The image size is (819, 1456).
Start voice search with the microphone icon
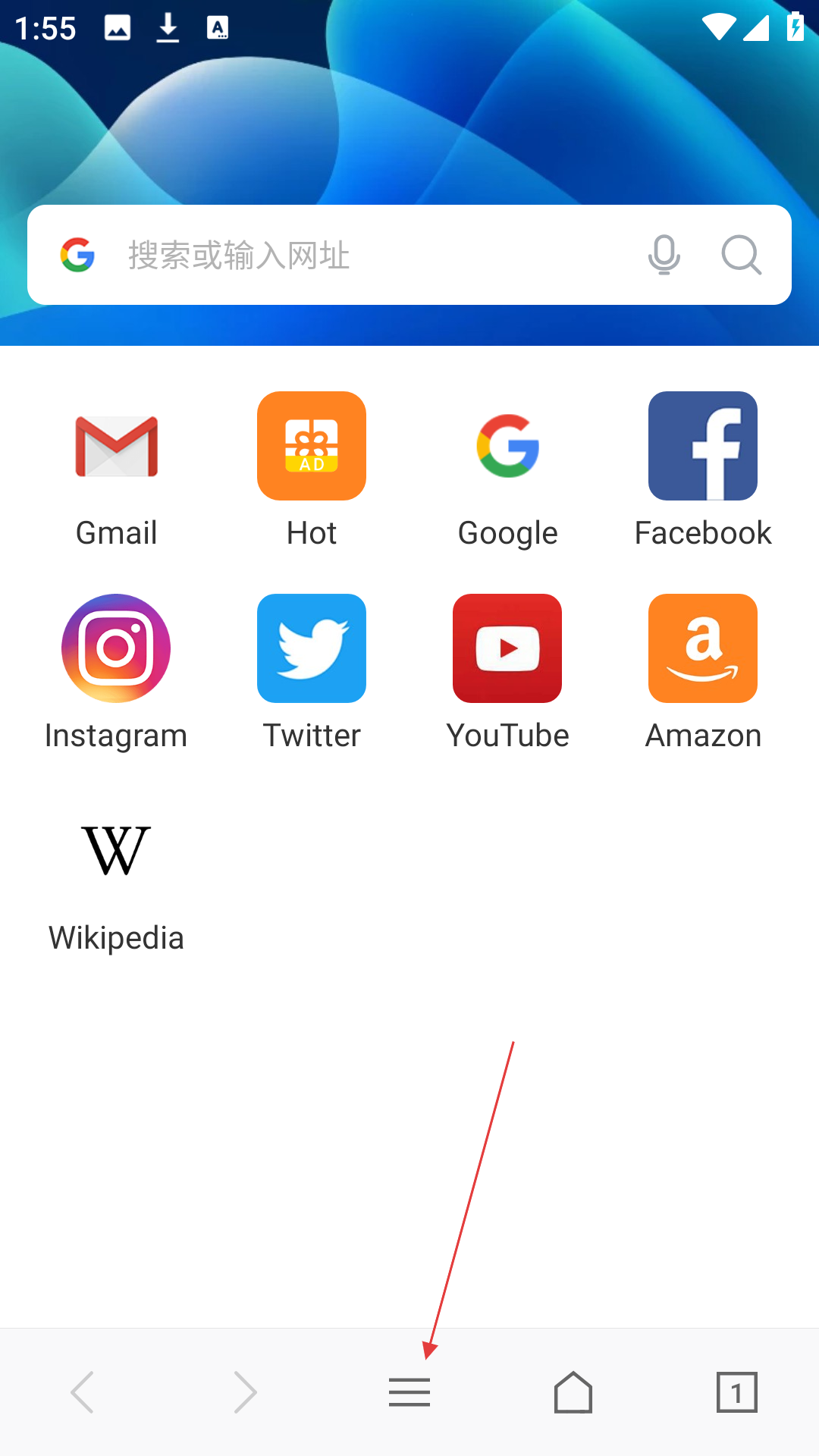point(664,255)
